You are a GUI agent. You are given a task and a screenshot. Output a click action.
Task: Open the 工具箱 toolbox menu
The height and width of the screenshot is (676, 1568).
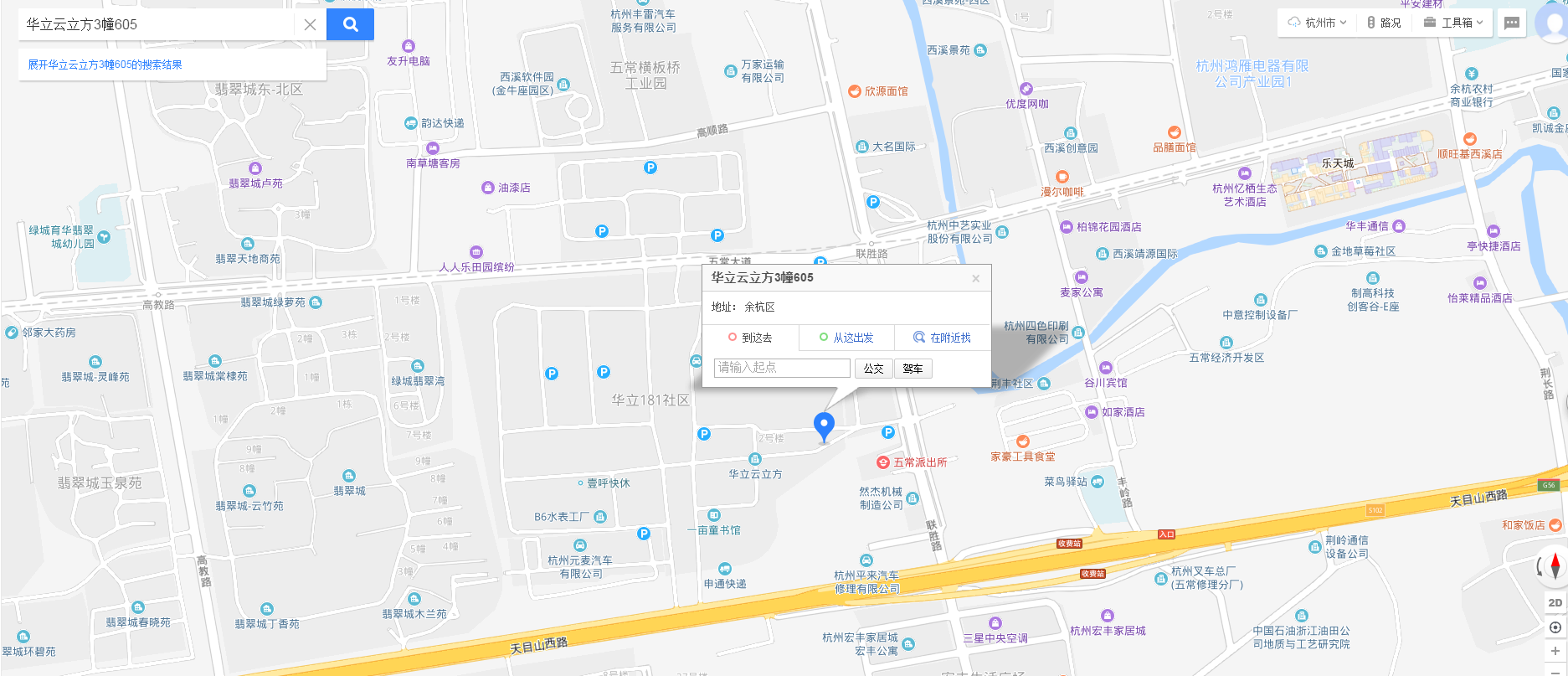tap(1453, 23)
